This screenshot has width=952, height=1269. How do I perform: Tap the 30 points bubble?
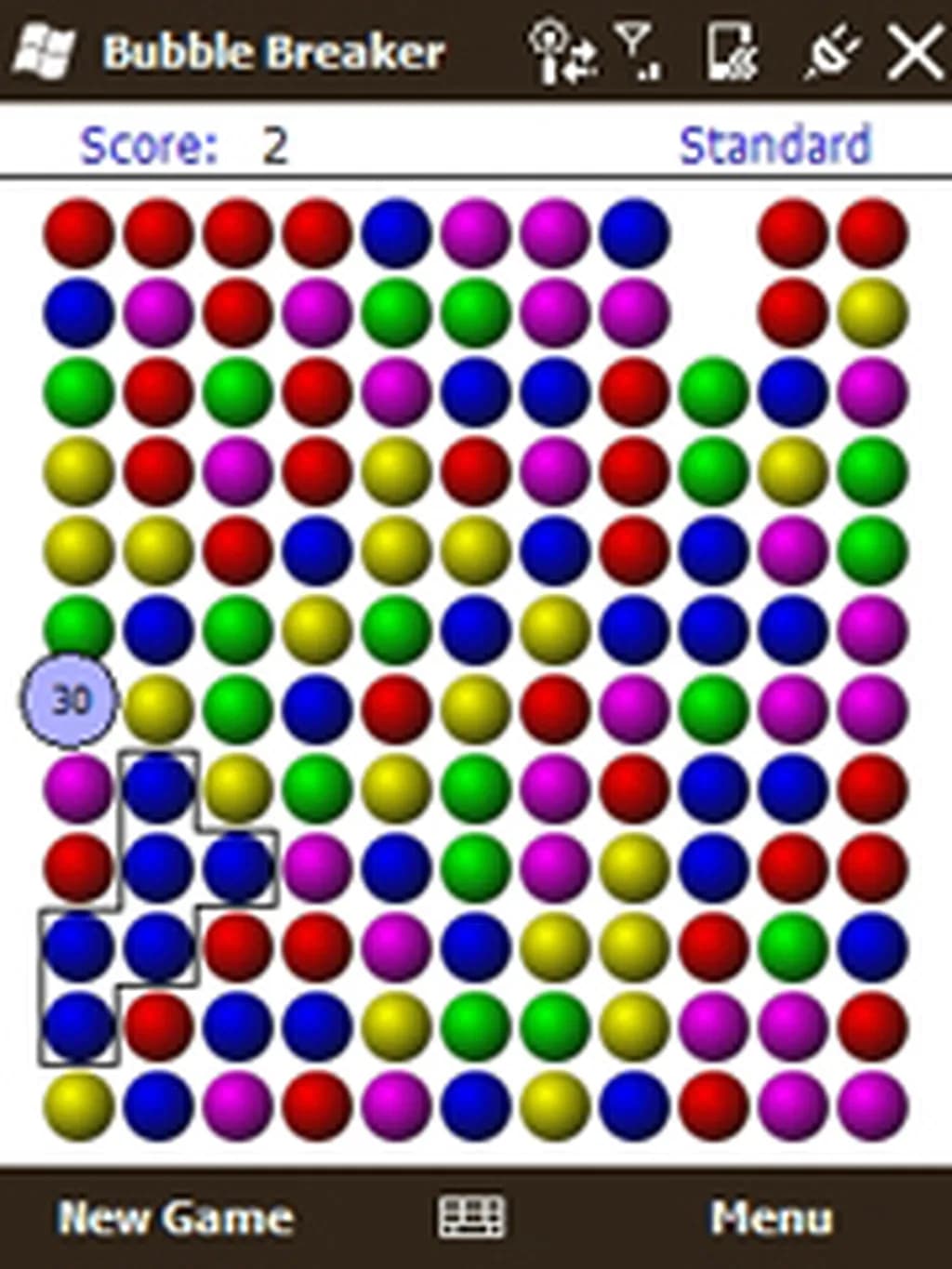click(70, 699)
